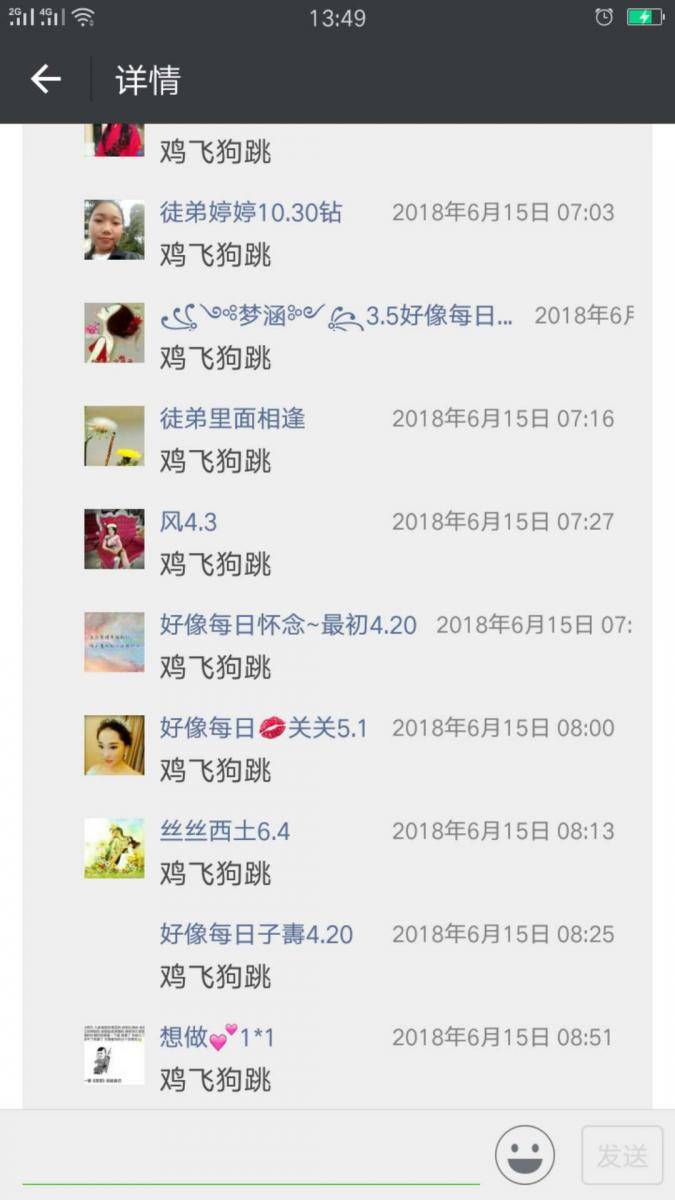Tap avatar of 想做1*1
The height and width of the screenshot is (1200, 675).
pyautogui.click(x=114, y=1055)
